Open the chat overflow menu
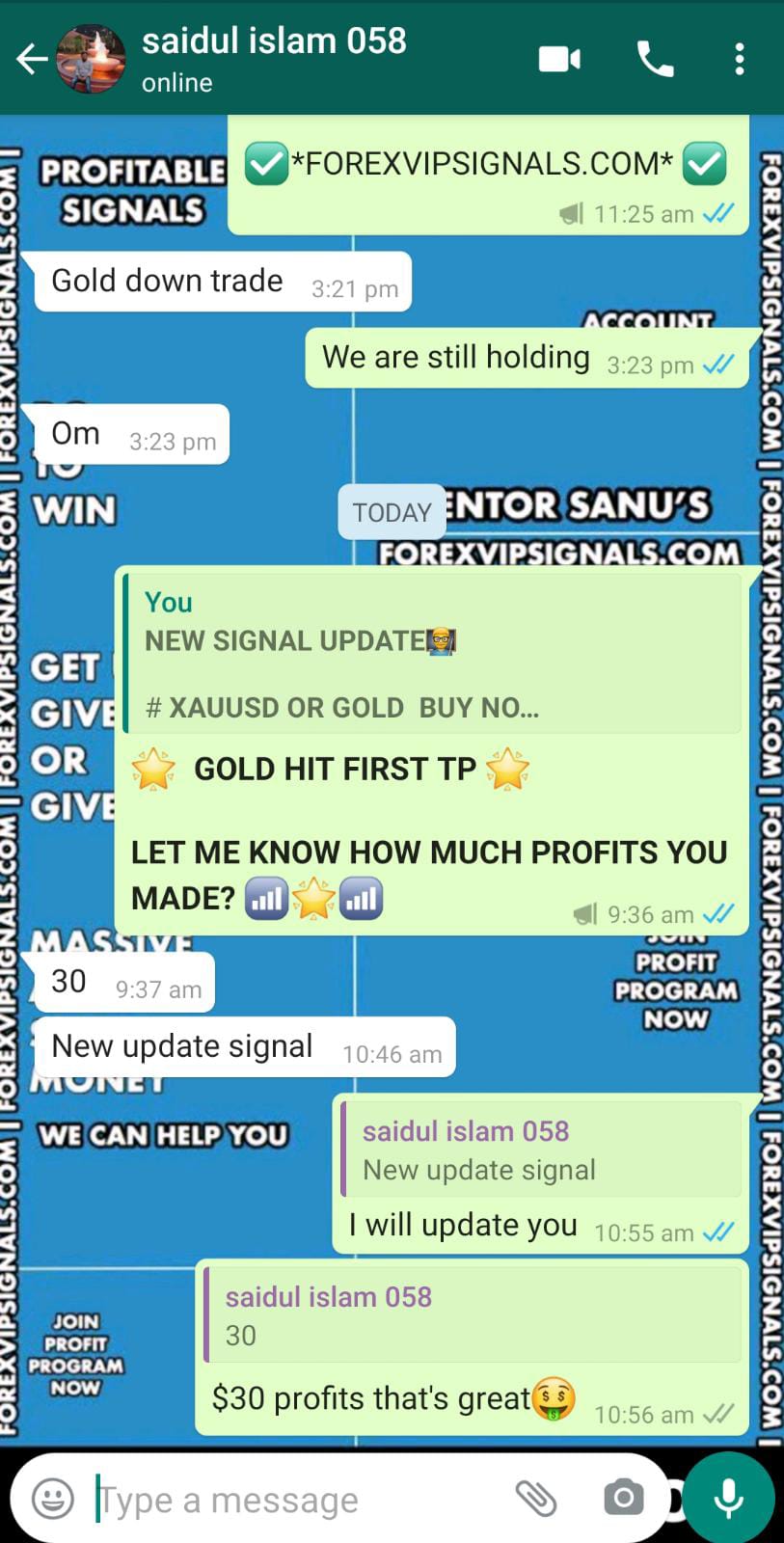784x1543 pixels. click(x=740, y=60)
